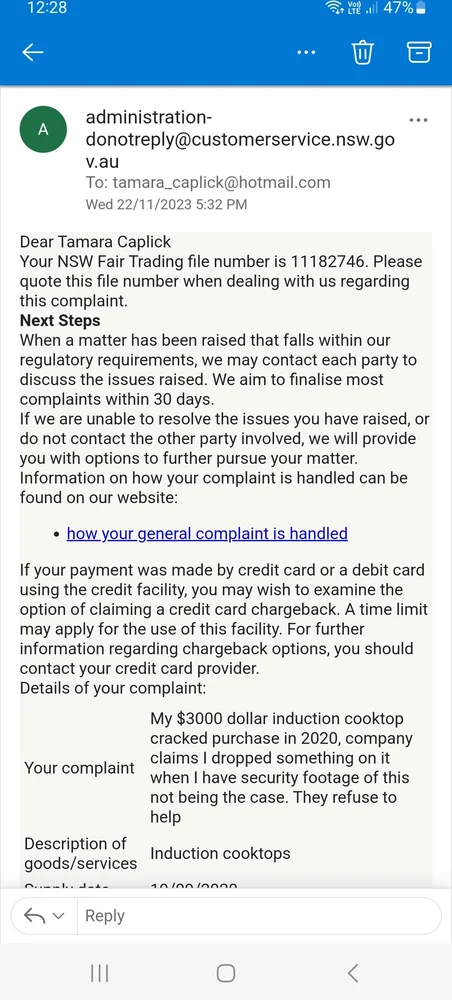
Task: Go to the home screen
Action: pos(226,973)
